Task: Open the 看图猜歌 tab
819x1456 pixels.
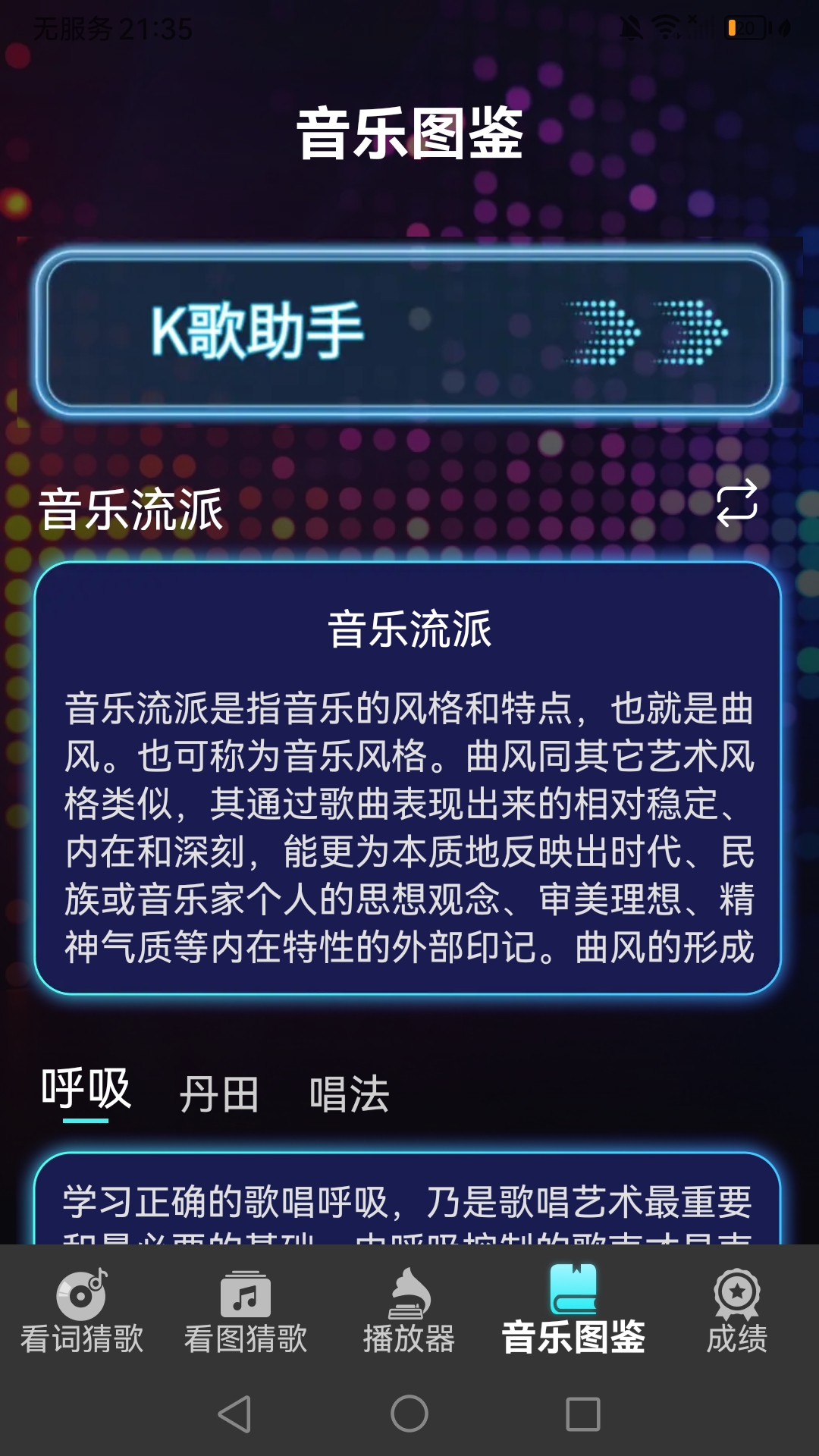Action: coord(246,1312)
